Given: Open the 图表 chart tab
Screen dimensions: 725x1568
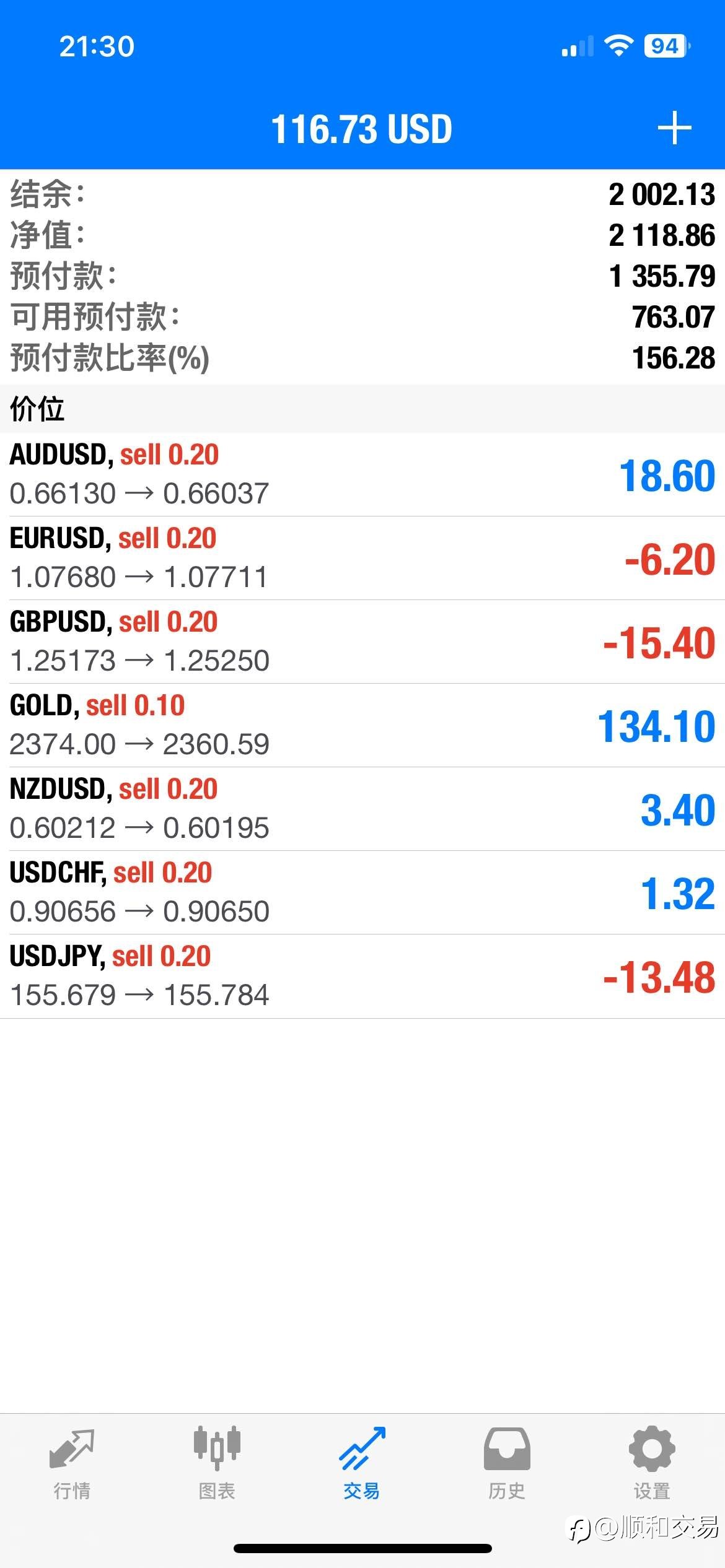Looking at the screenshot, I should click(x=217, y=1463).
